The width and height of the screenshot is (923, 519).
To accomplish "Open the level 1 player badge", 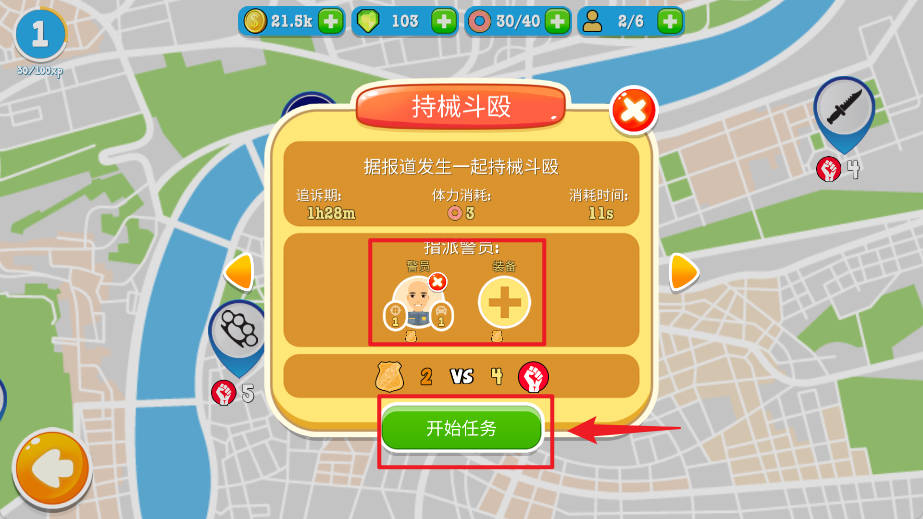I will pyautogui.click(x=40, y=34).
